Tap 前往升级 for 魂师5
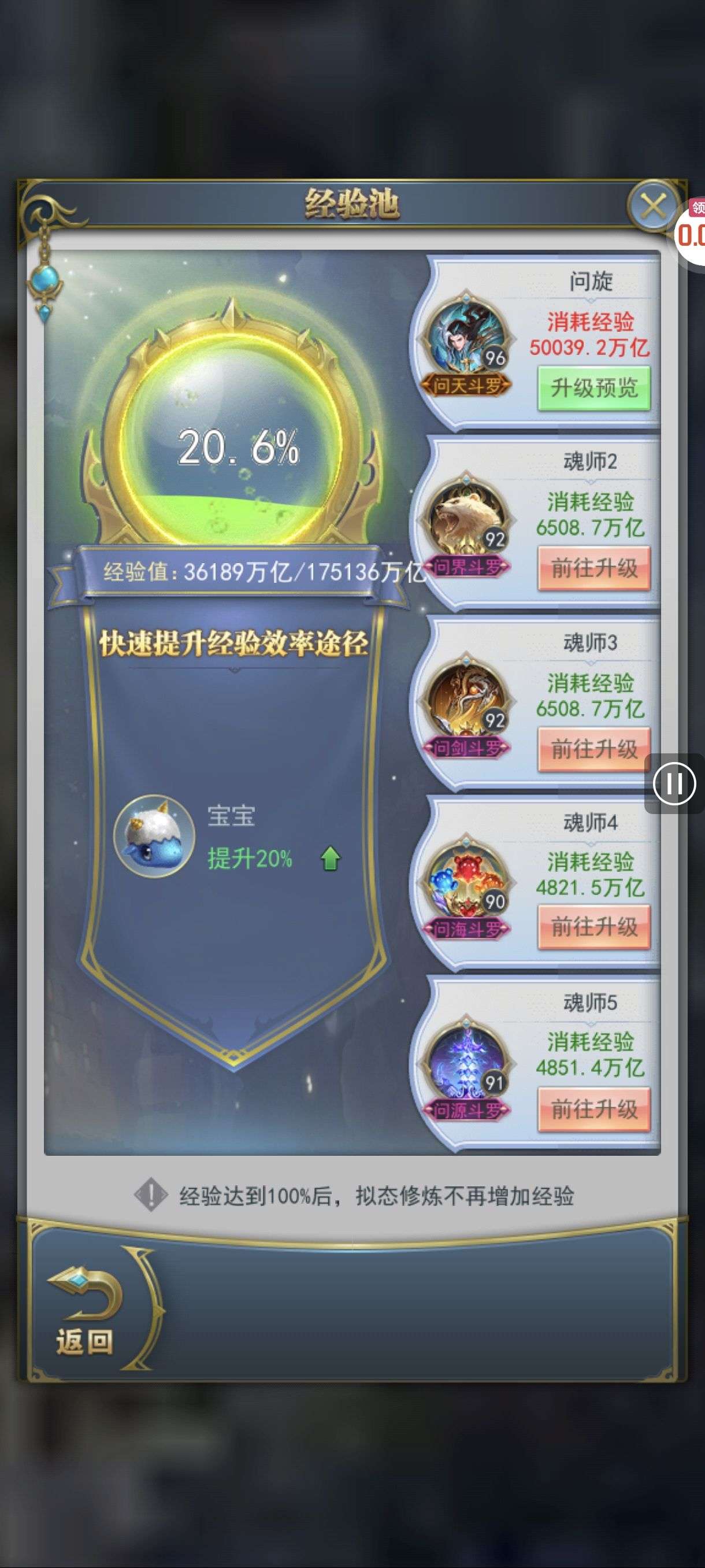 (593, 1109)
